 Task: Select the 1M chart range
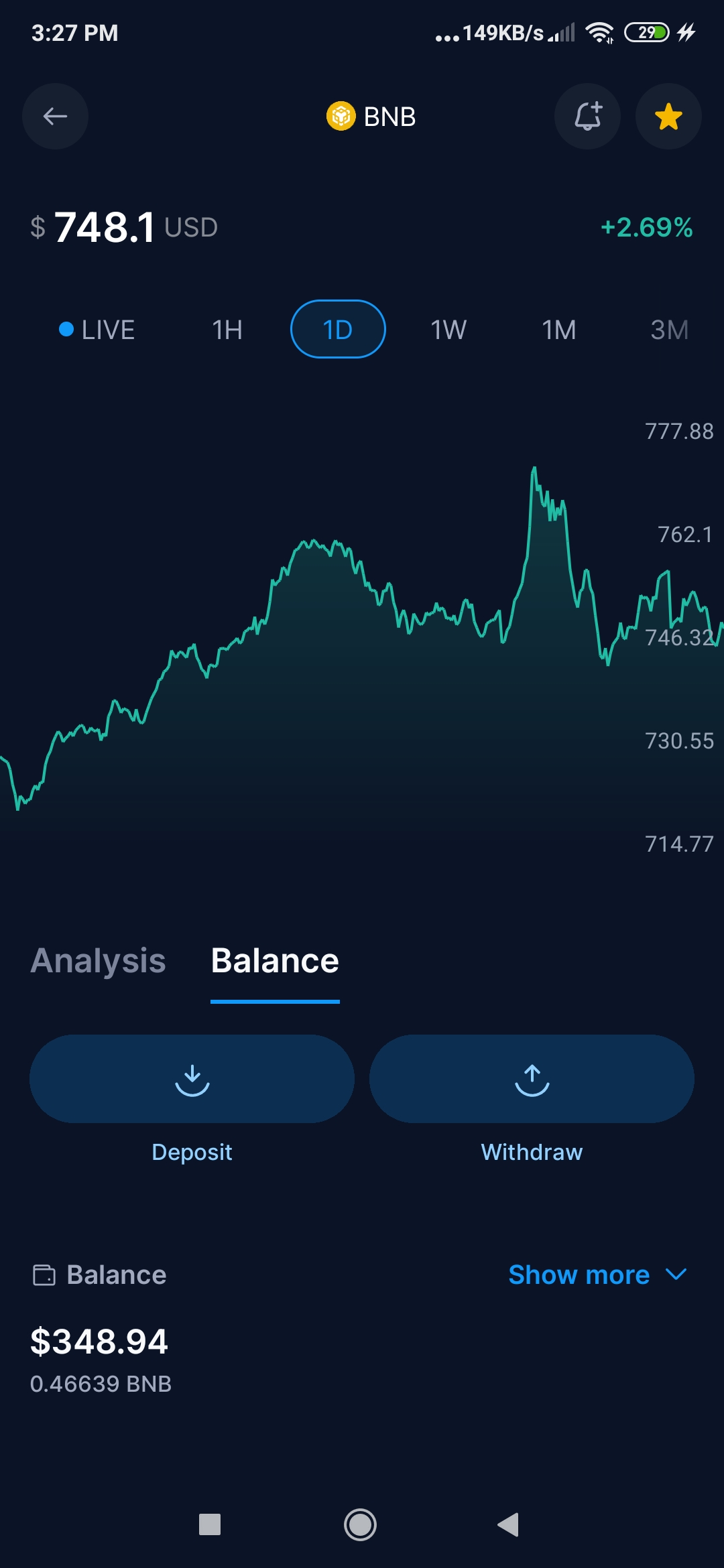coord(559,330)
